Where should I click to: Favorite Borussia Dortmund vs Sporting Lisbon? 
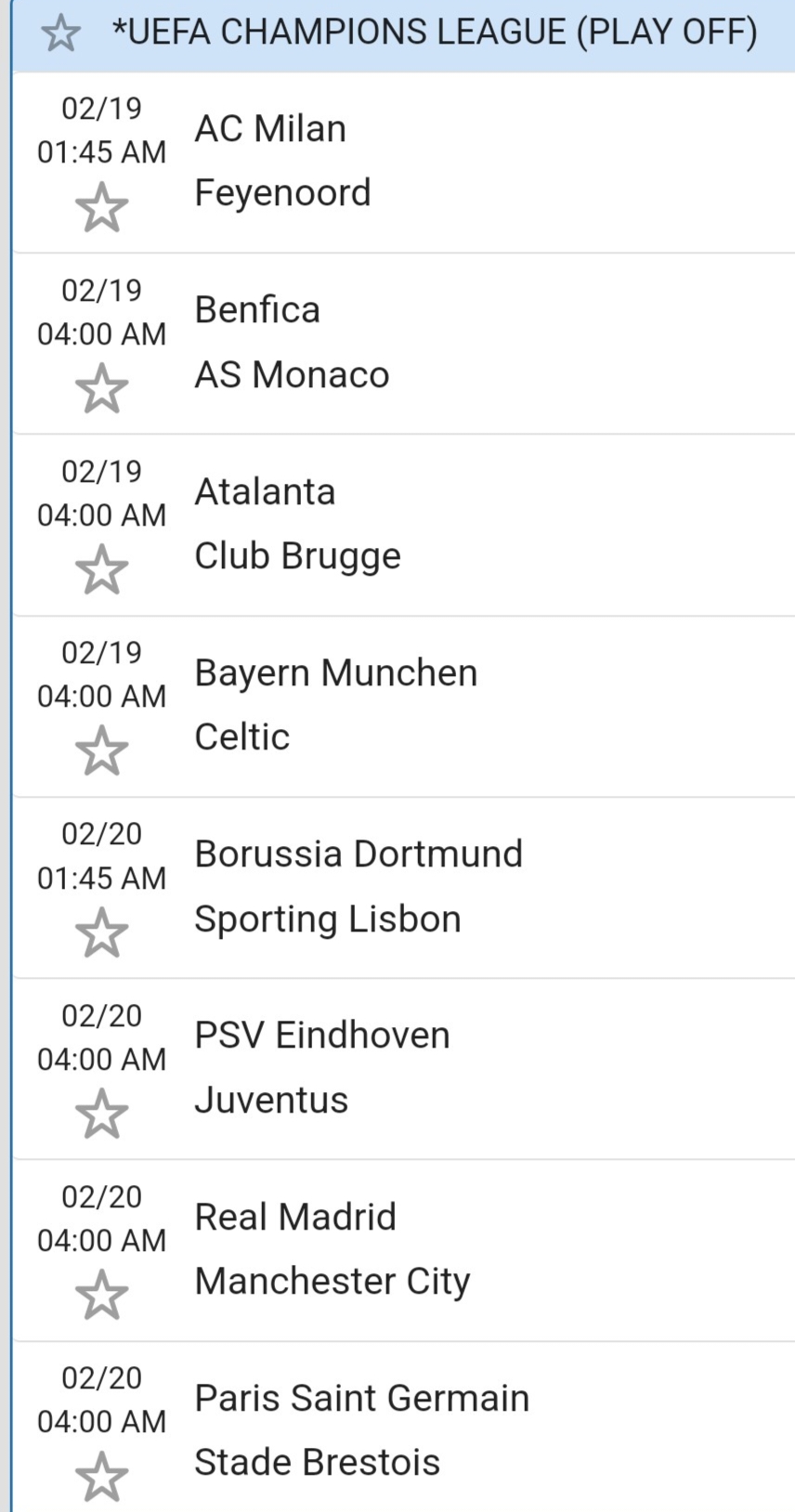click(x=101, y=932)
